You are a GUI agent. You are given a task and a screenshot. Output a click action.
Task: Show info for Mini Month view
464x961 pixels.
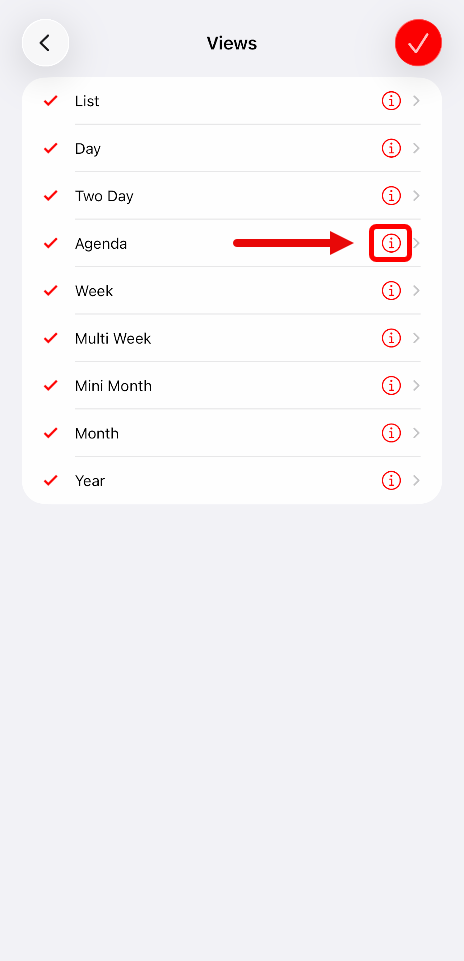tap(391, 386)
